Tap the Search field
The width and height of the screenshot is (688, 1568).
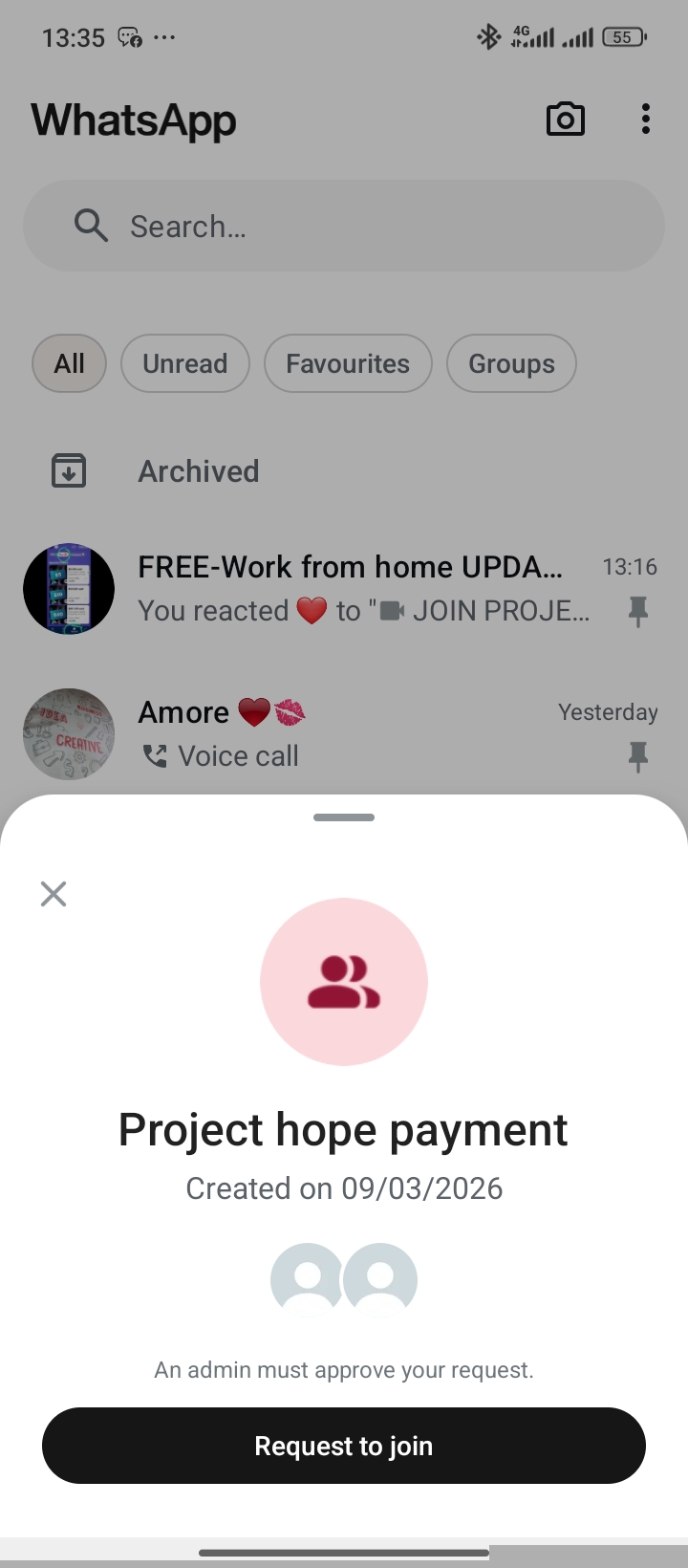click(344, 227)
